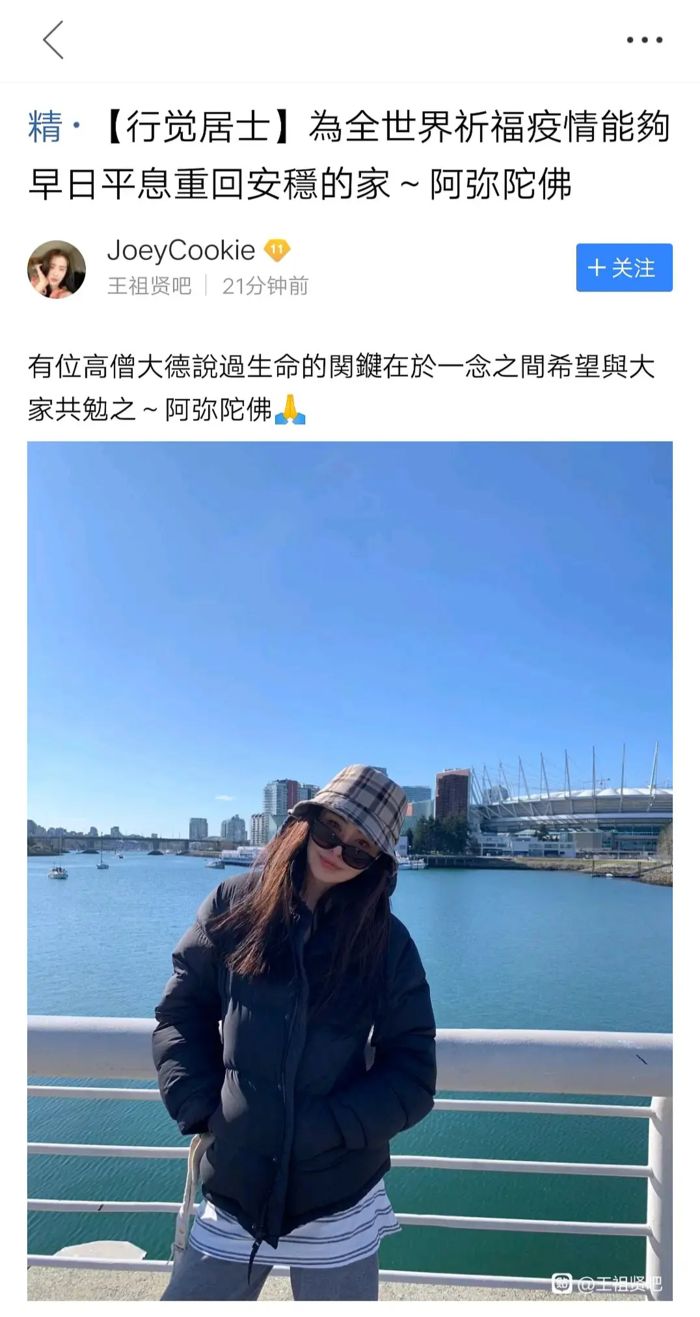
Task: Go back using the top-left arrow
Action: coord(53,40)
